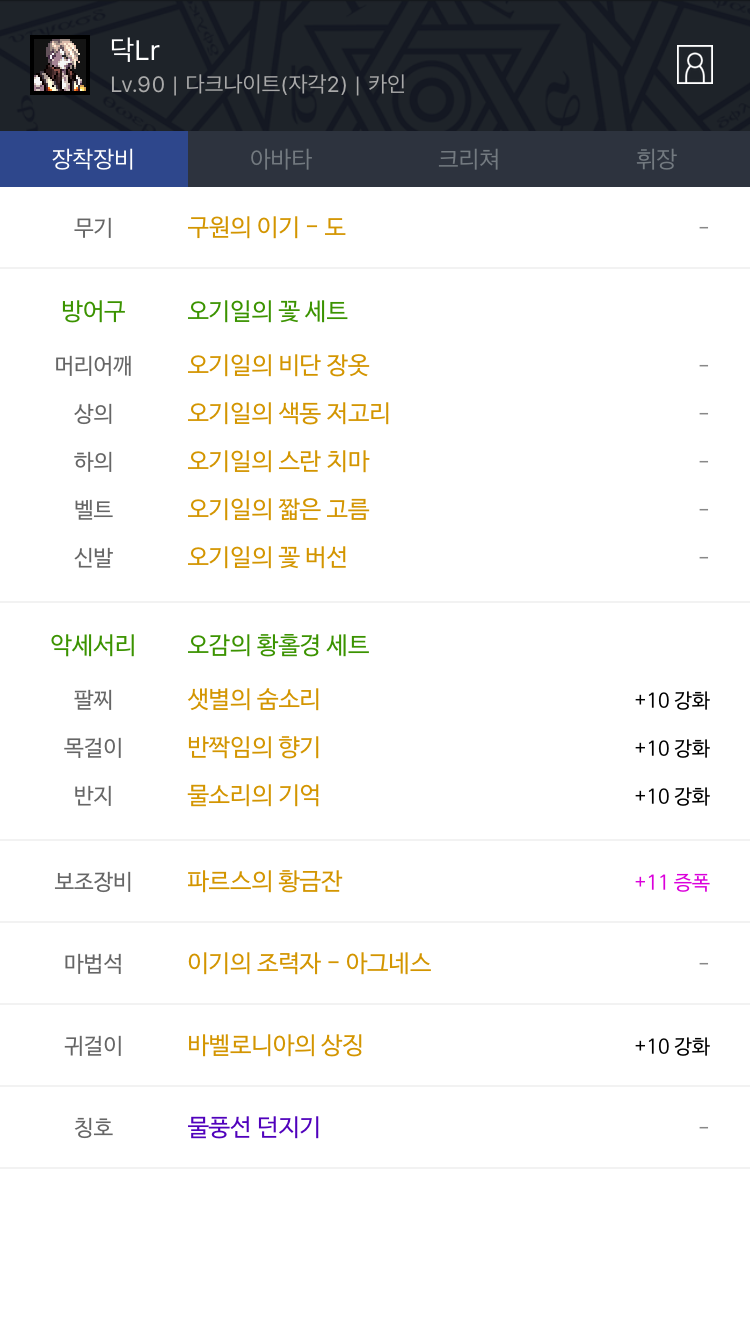Switch to the 크리쳐 tab

pos(469,159)
